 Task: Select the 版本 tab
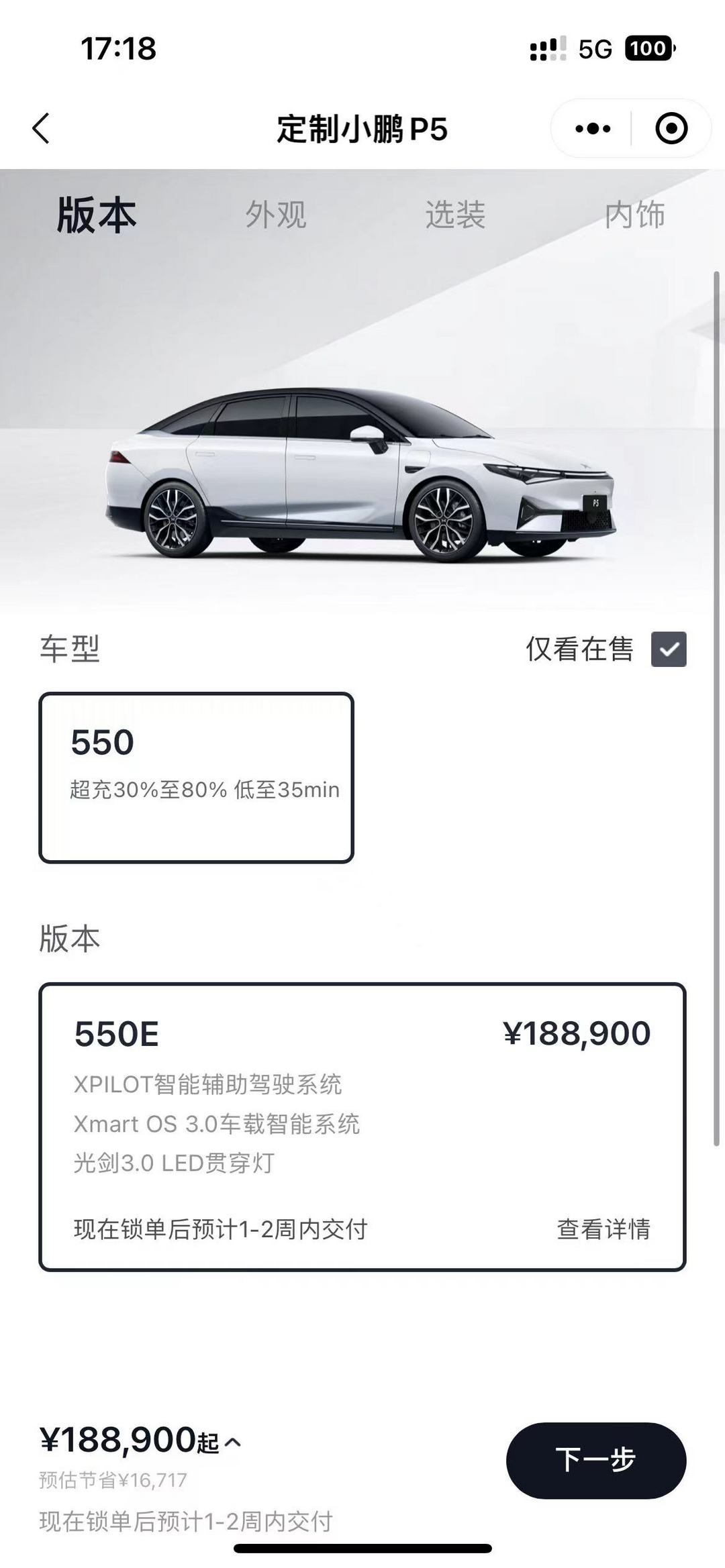pyautogui.click(x=97, y=215)
